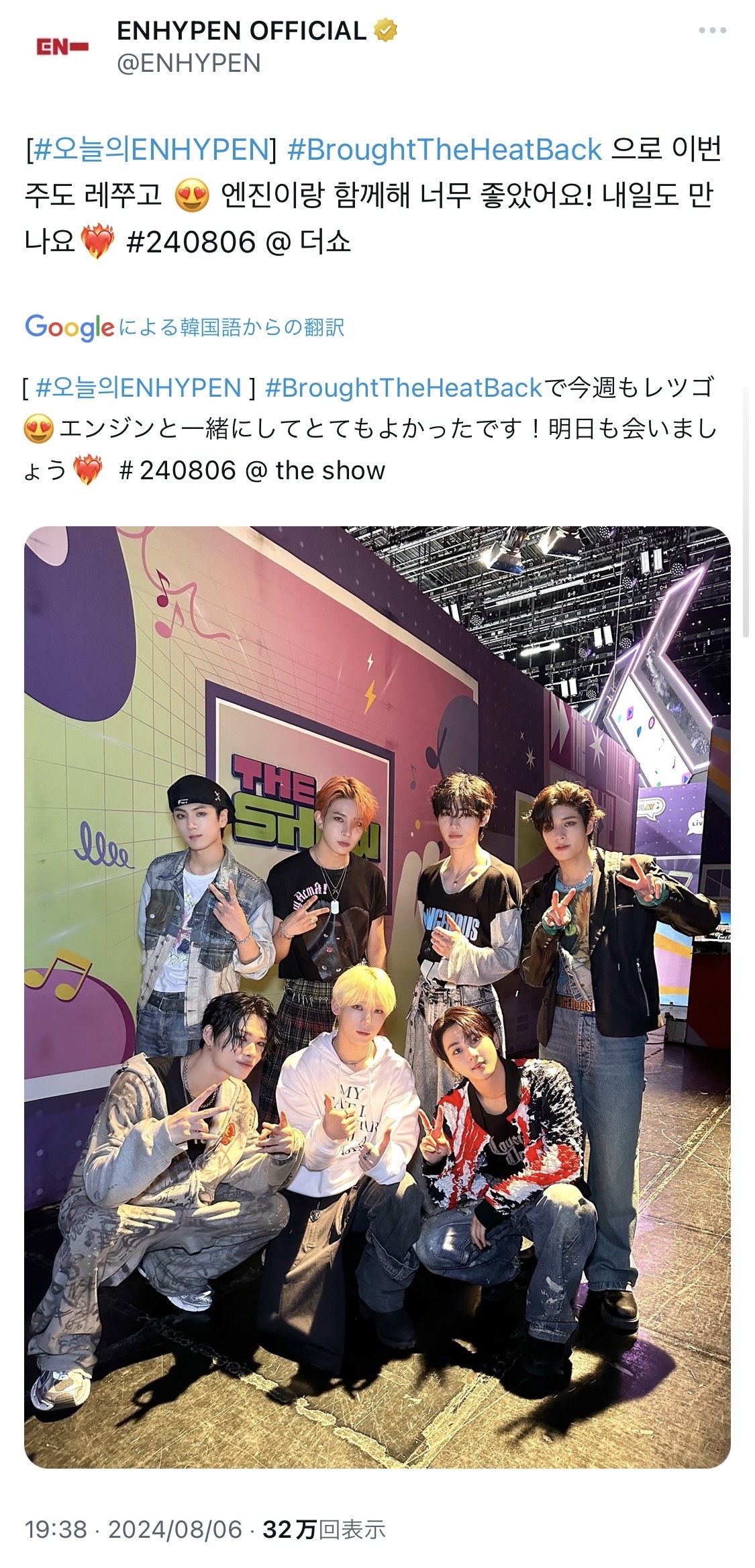The height and width of the screenshot is (1568, 755).
Task: Open the ENHYPEN OFFICIAL account name
Action: (x=242, y=31)
